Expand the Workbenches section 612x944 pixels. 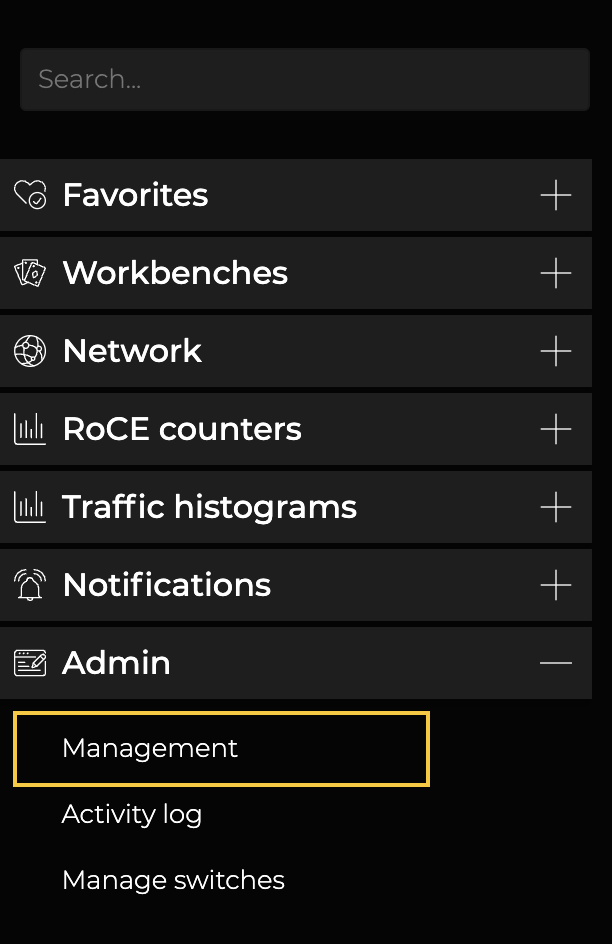pos(555,273)
